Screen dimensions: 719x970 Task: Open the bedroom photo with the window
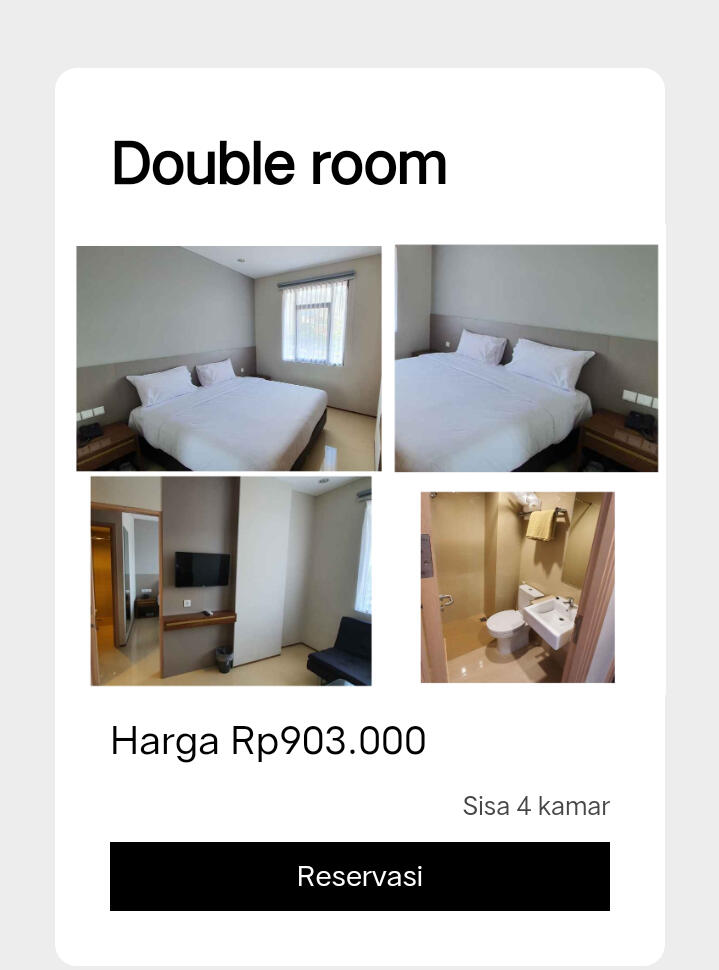coord(228,358)
